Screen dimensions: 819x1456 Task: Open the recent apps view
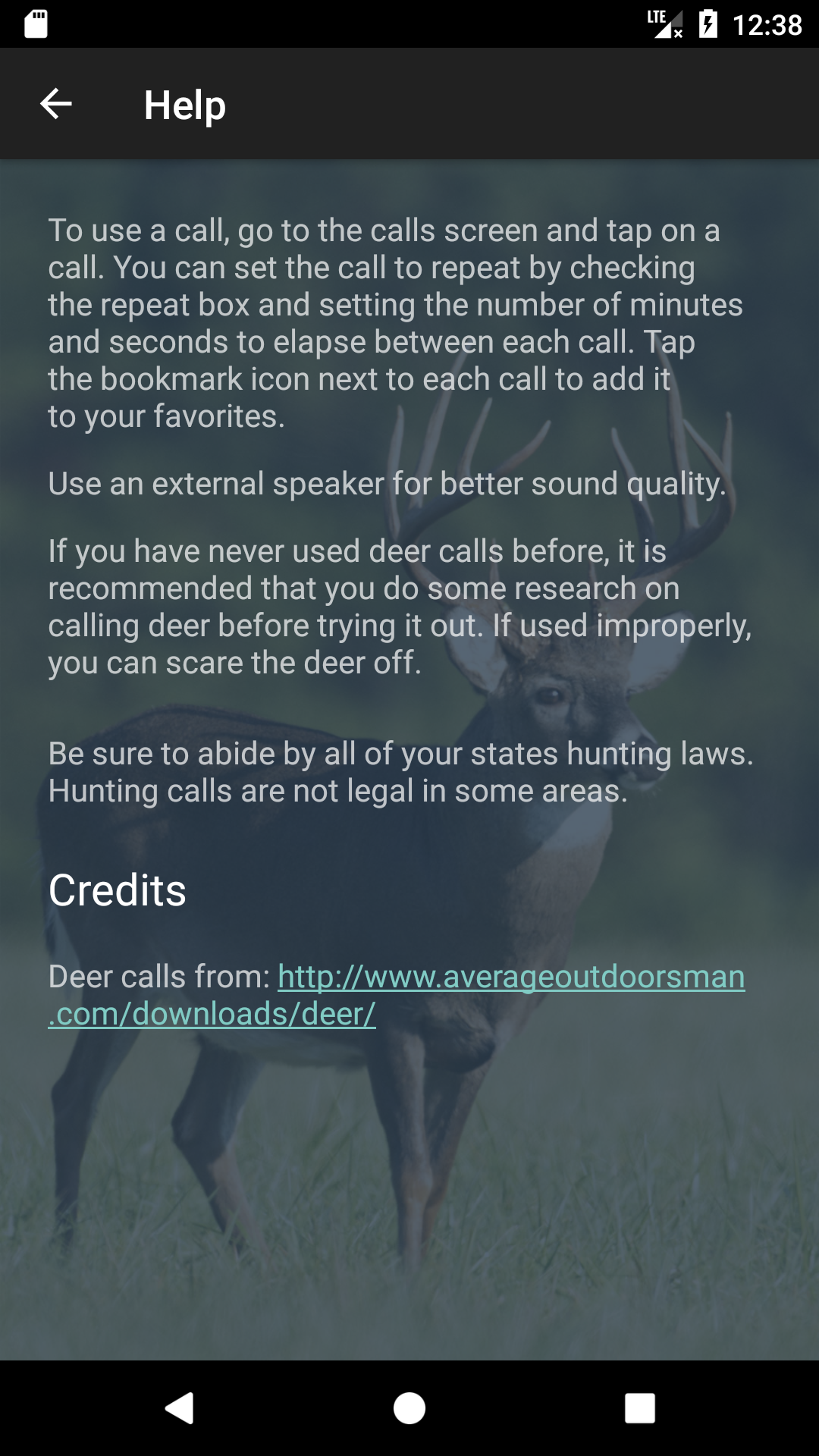(x=639, y=1408)
